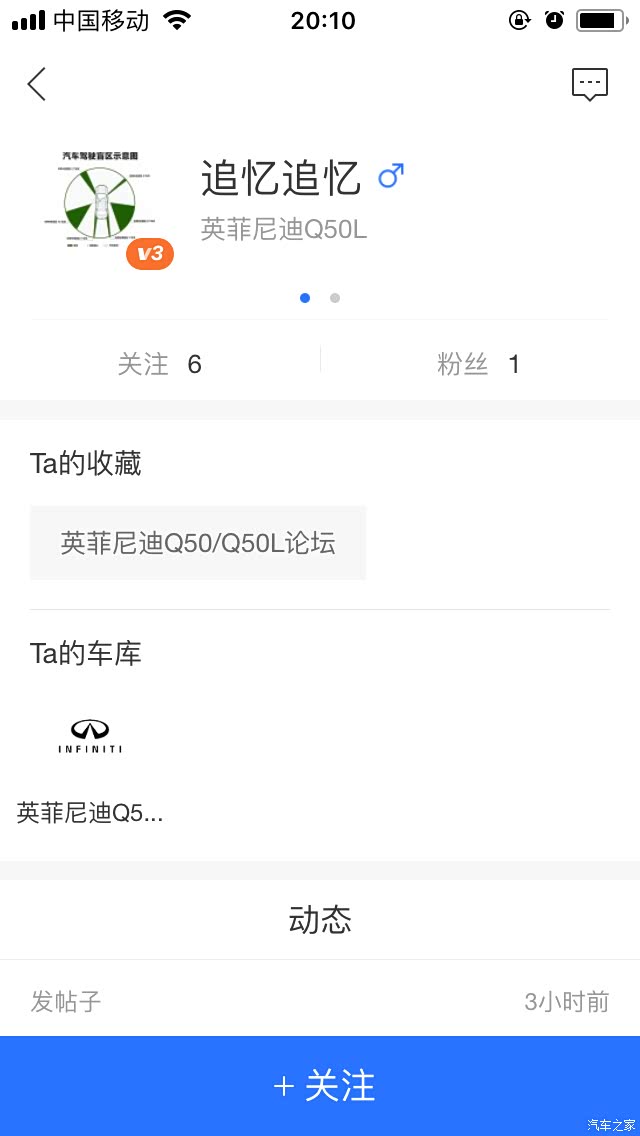Open 英菲尼迪Q50/Q50L论坛 forum chip
The image size is (640, 1136).
pos(198,543)
